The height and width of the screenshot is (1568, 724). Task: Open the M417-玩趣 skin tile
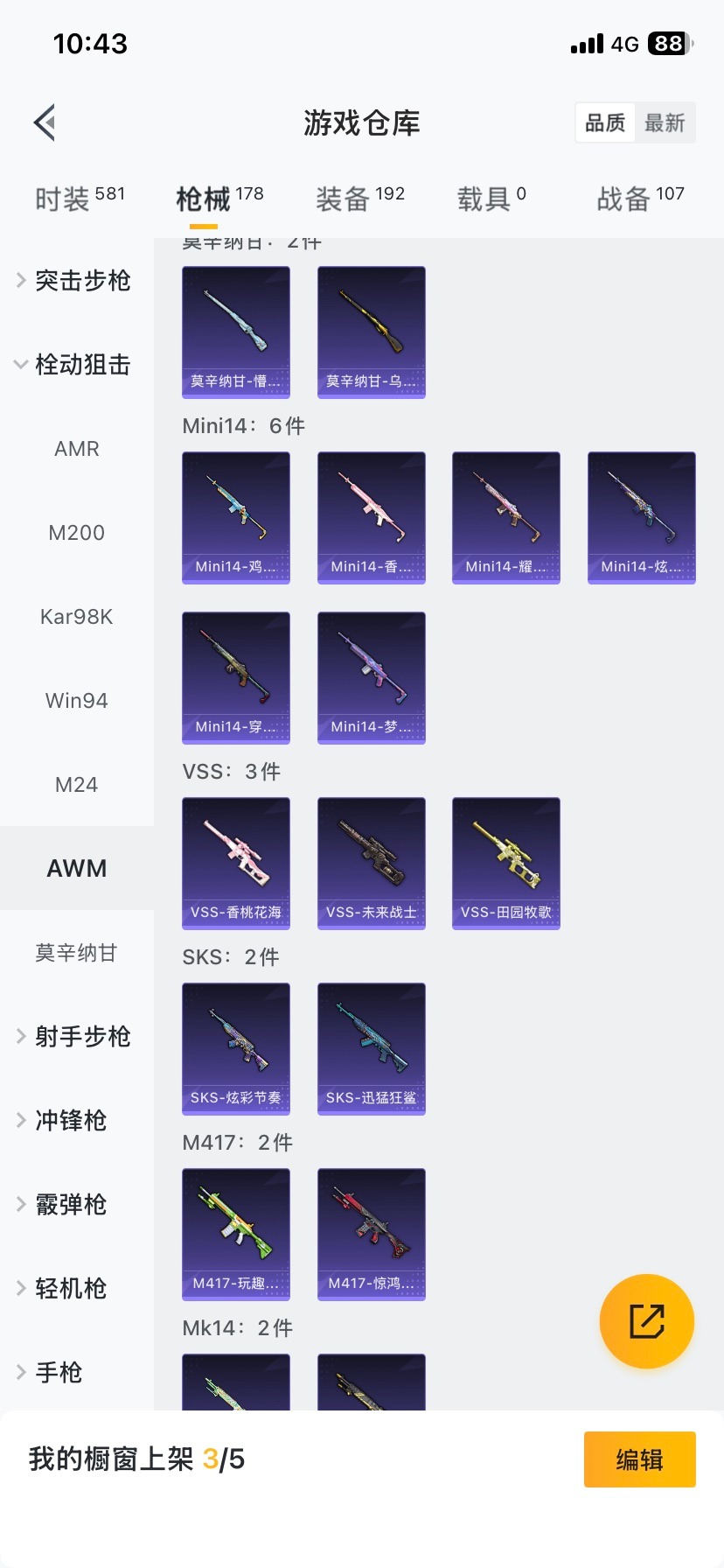(x=236, y=1234)
